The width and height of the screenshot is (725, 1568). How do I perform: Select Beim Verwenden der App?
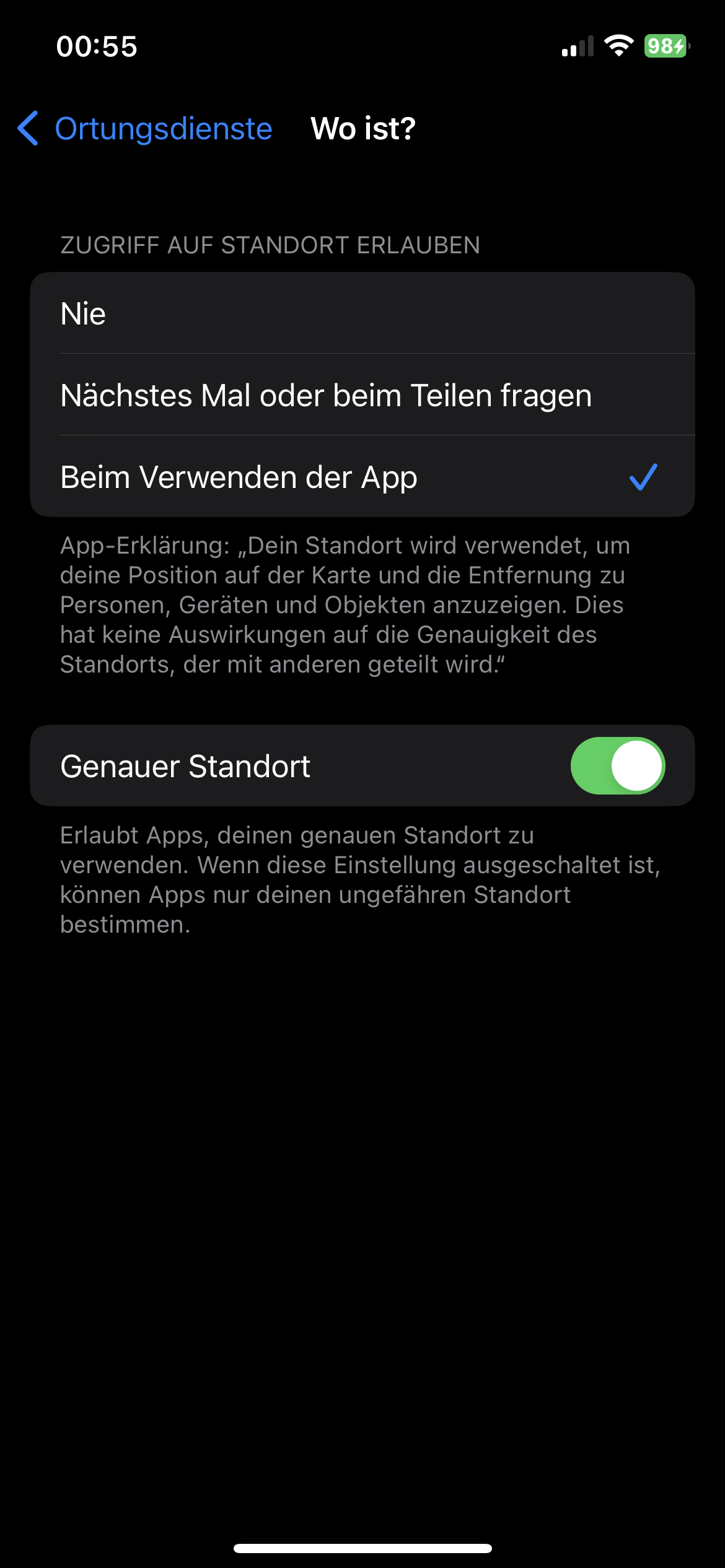(362, 477)
